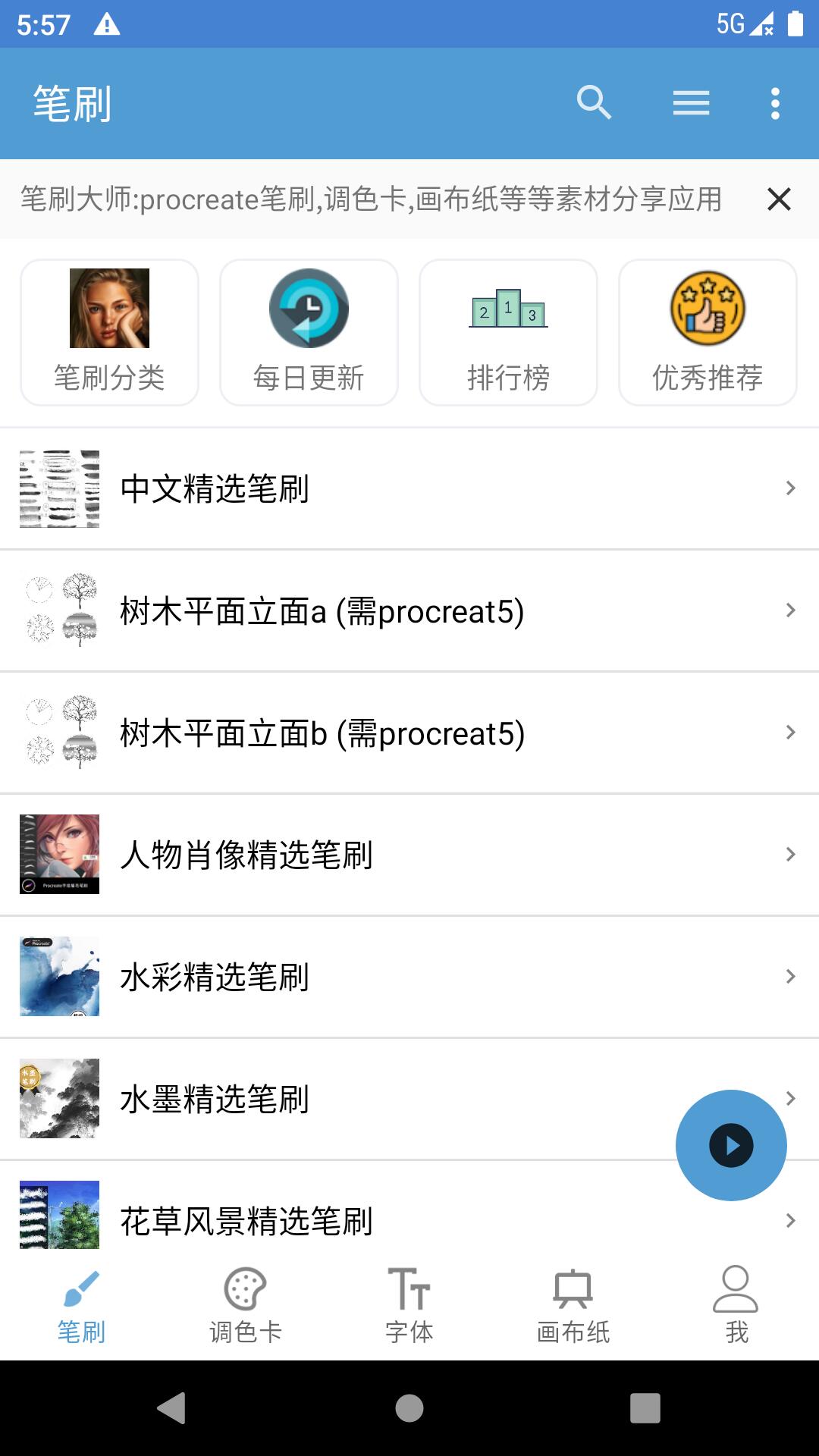Tap the floating play button

click(x=731, y=1145)
